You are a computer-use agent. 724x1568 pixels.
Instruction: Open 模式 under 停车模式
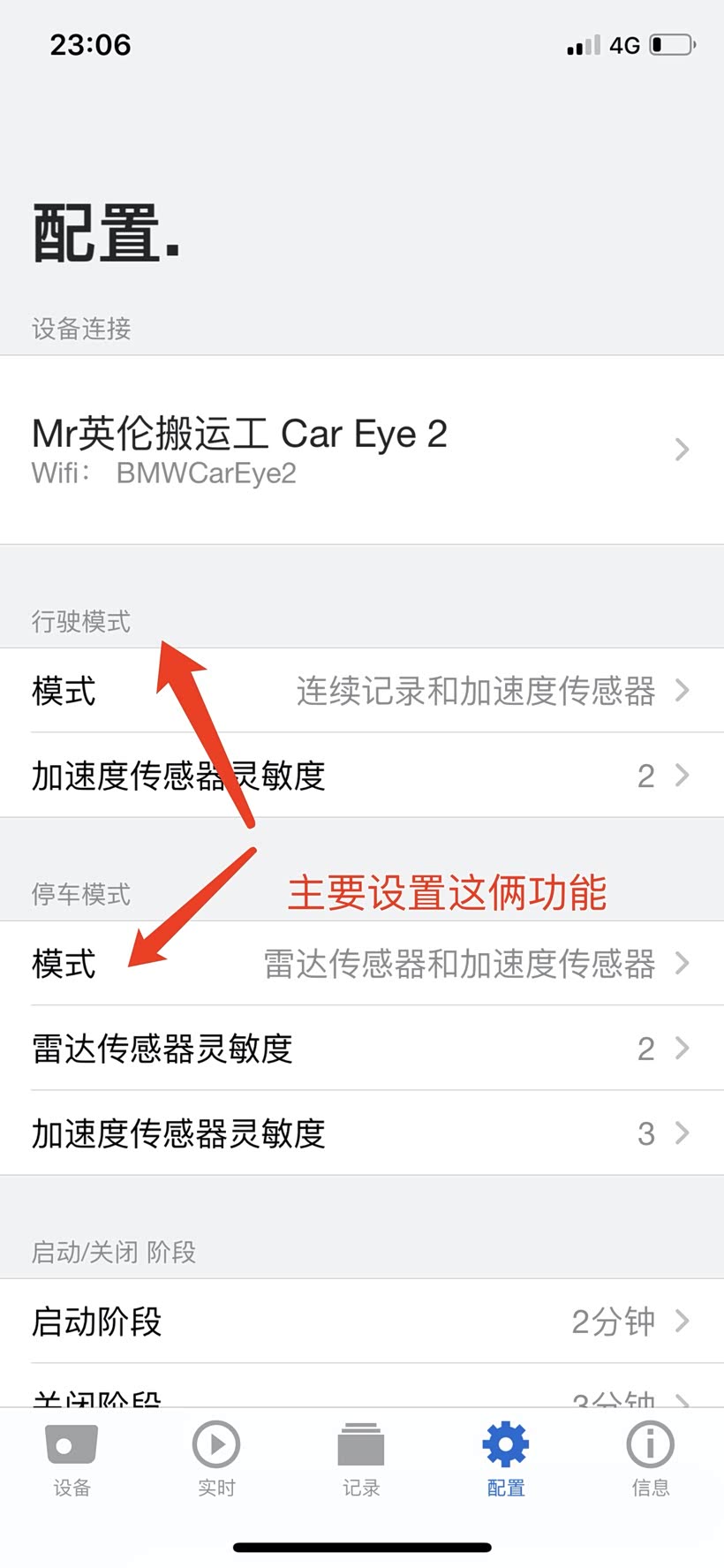(x=362, y=964)
